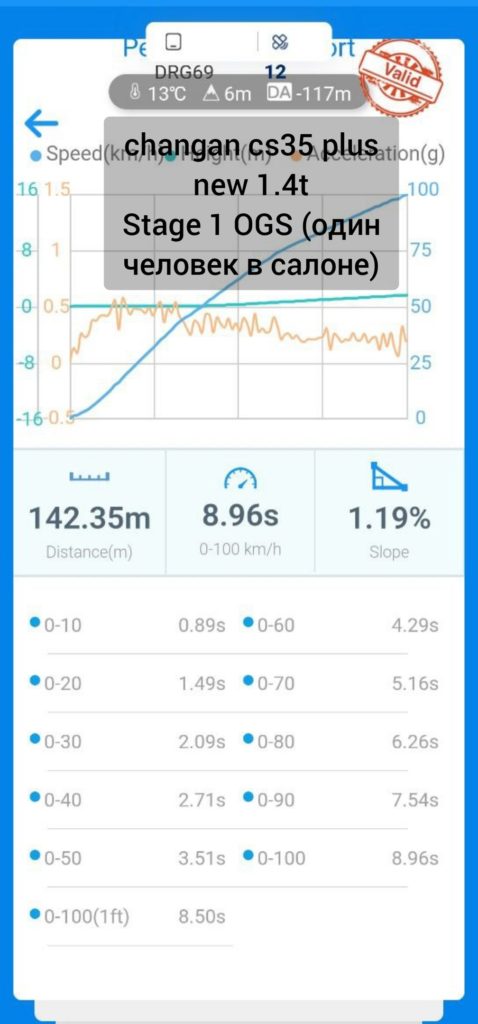This screenshot has width=478, height=1024.
Task: Toggle the Speed series in chart legend
Action: (x=67, y=155)
